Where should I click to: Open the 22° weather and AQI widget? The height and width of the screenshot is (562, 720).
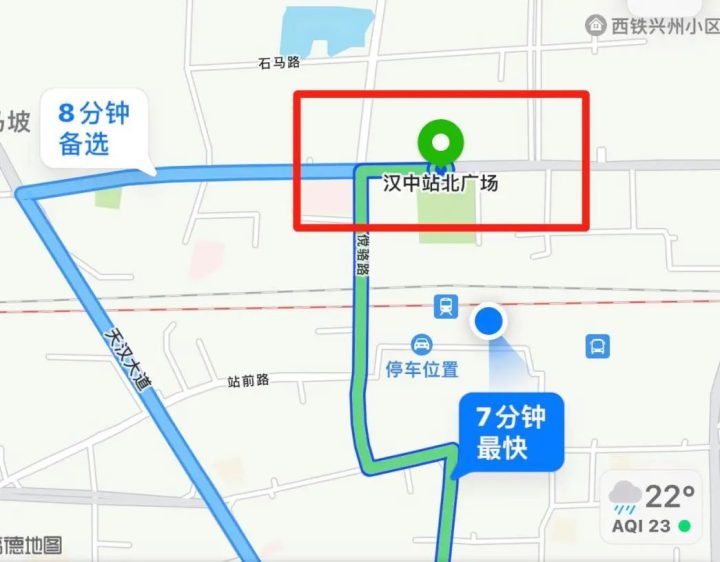[x=653, y=505]
